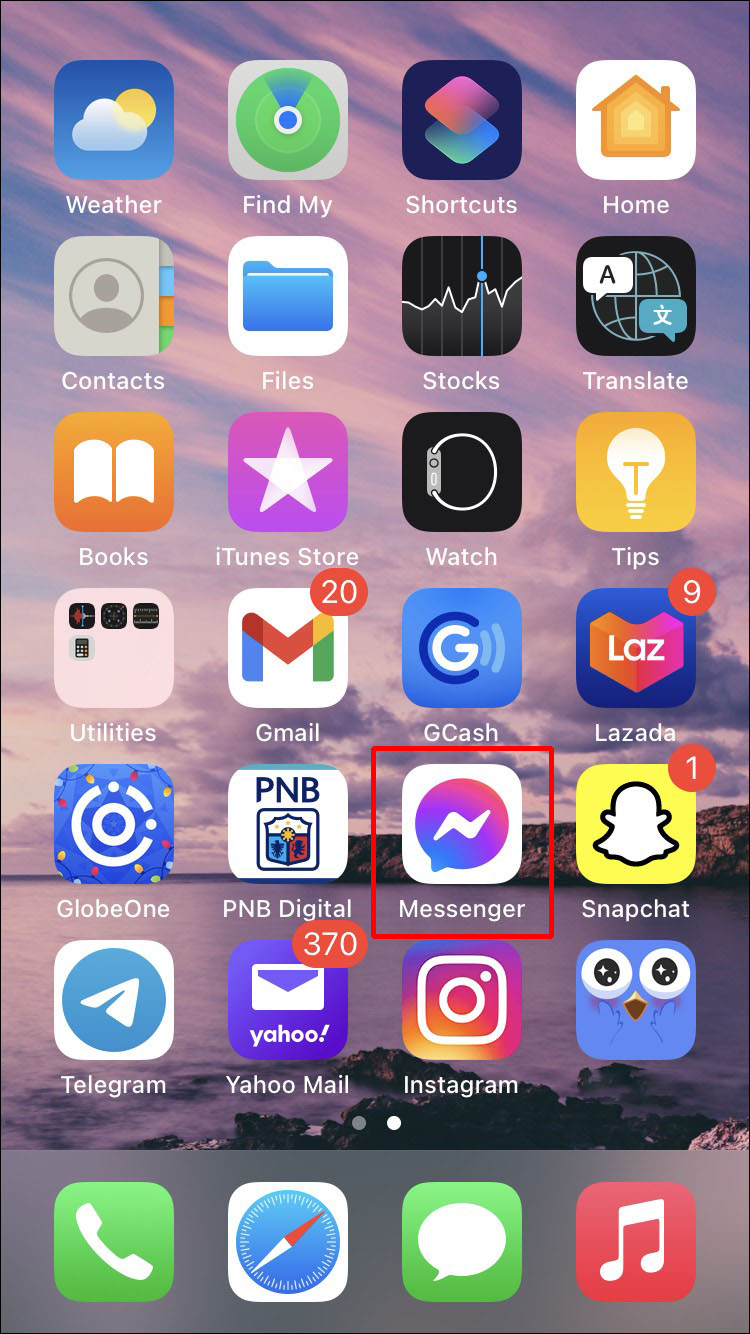
Task: Launch Snapchat
Action: coord(635,824)
